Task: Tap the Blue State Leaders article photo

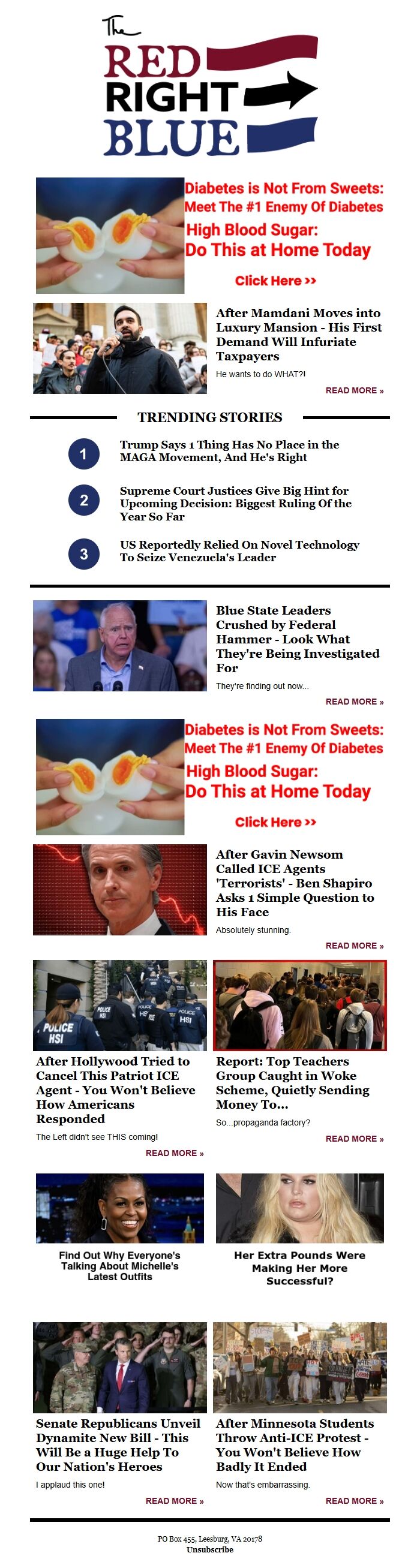Action: (x=120, y=645)
